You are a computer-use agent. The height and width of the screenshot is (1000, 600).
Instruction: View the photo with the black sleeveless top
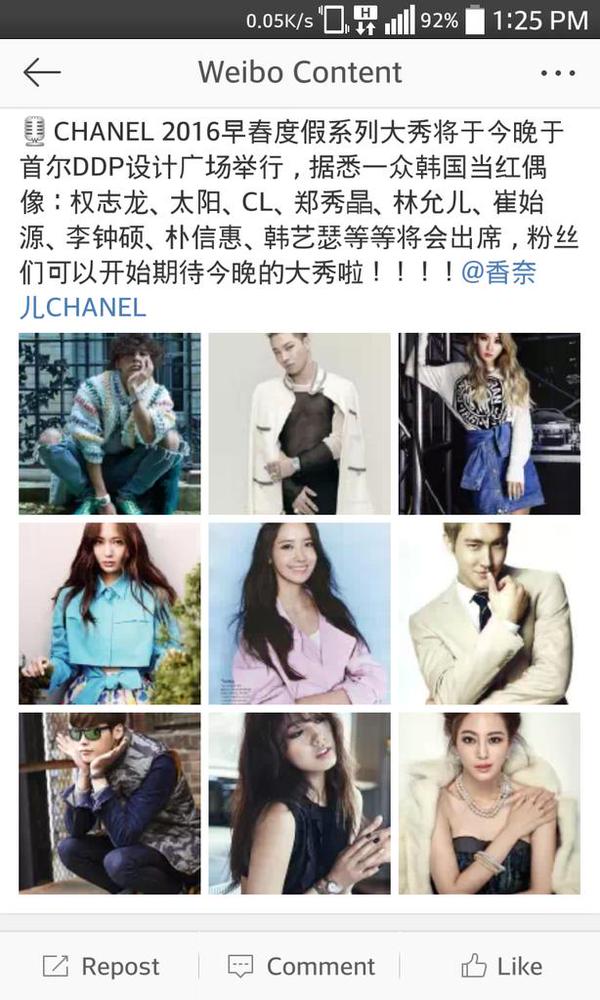point(299,803)
